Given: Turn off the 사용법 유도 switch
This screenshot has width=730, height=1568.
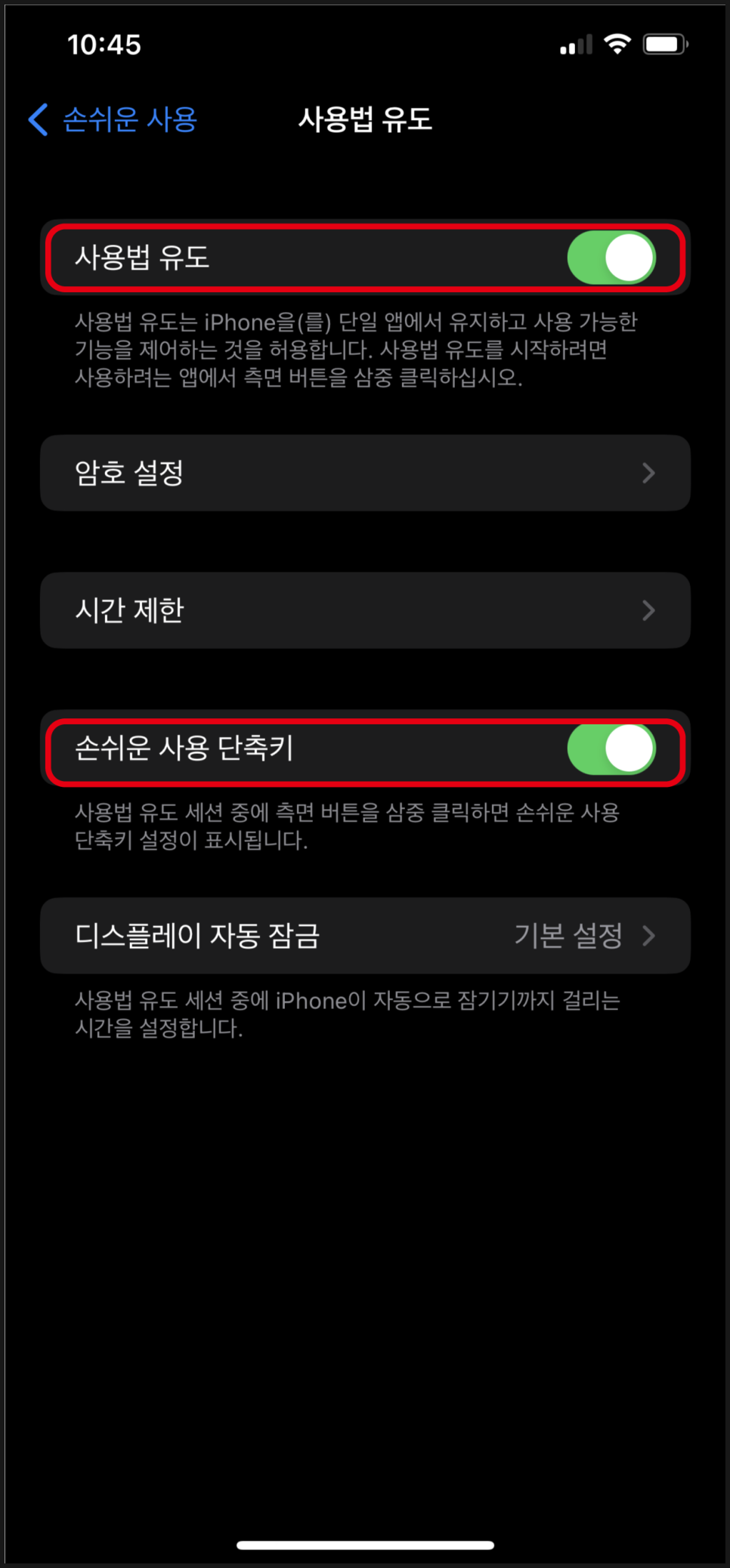Looking at the screenshot, I should click(611, 258).
